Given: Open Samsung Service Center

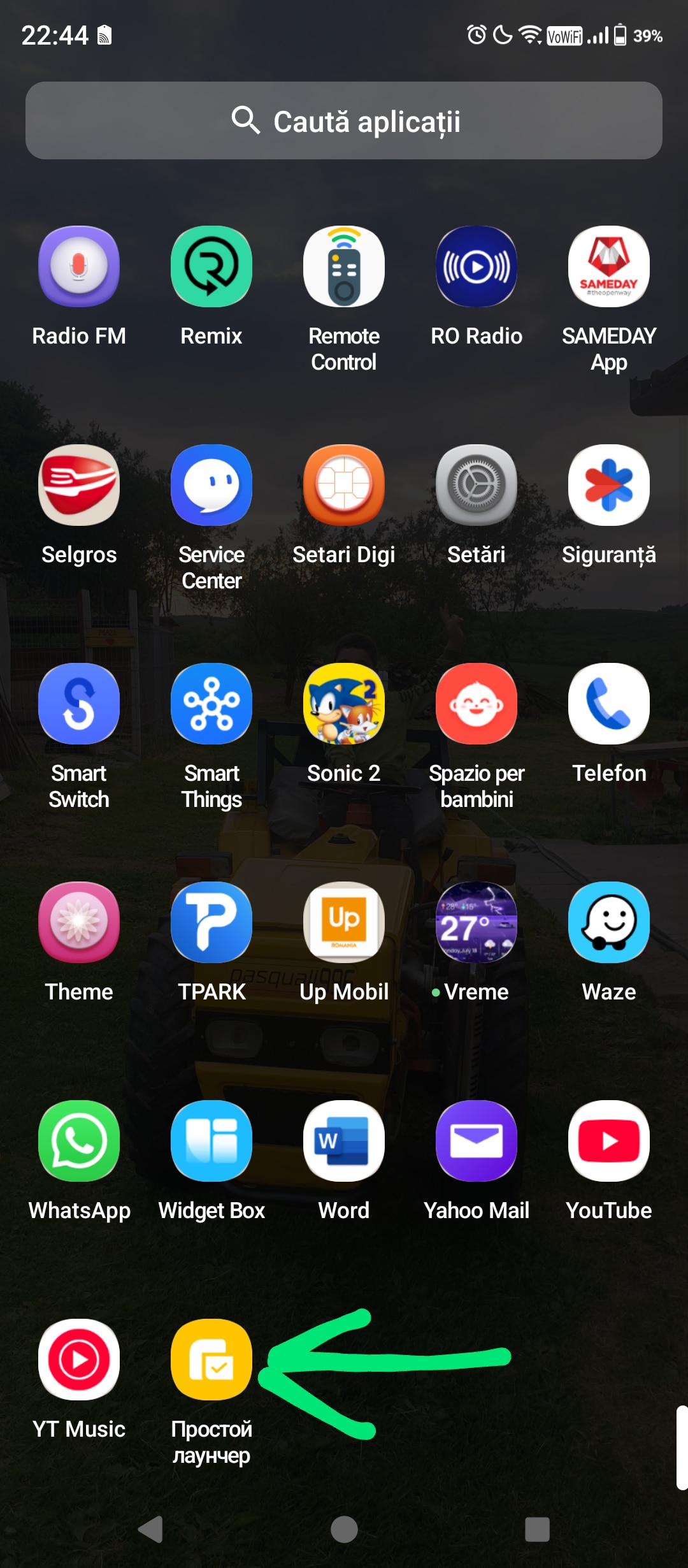Looking at the screenshot, I should click(211, 485).
